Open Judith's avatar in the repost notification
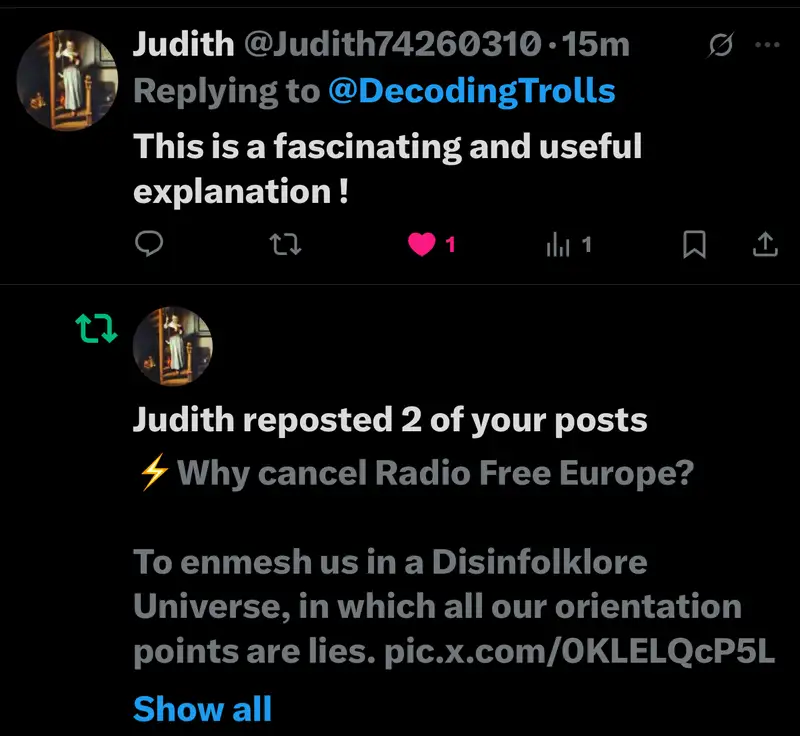This screenshot has height=736, width=800. click(x=173, y=346)
